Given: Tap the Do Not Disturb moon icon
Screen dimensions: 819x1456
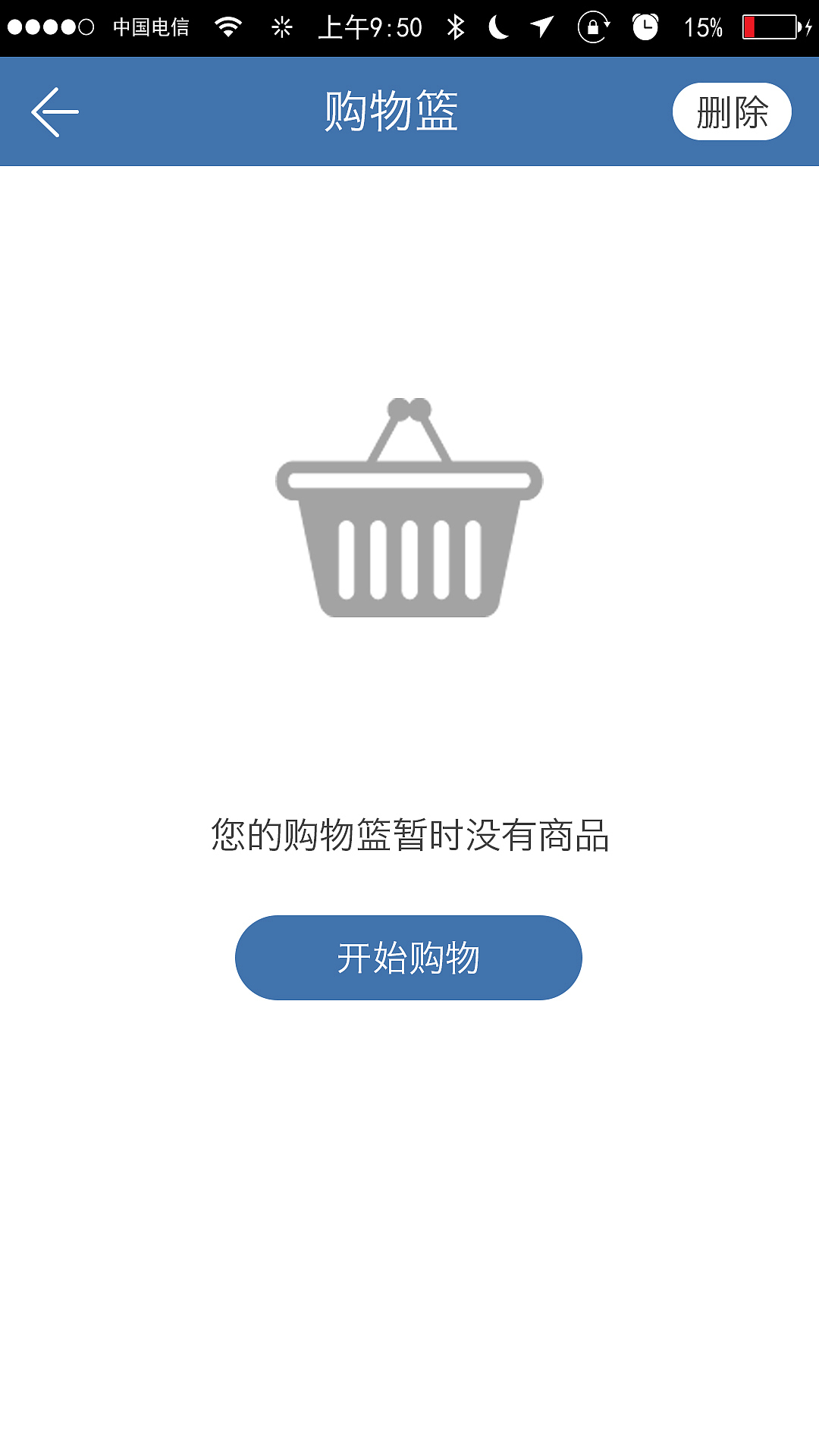Looking at the screenshot, I should tap(498, 25).
